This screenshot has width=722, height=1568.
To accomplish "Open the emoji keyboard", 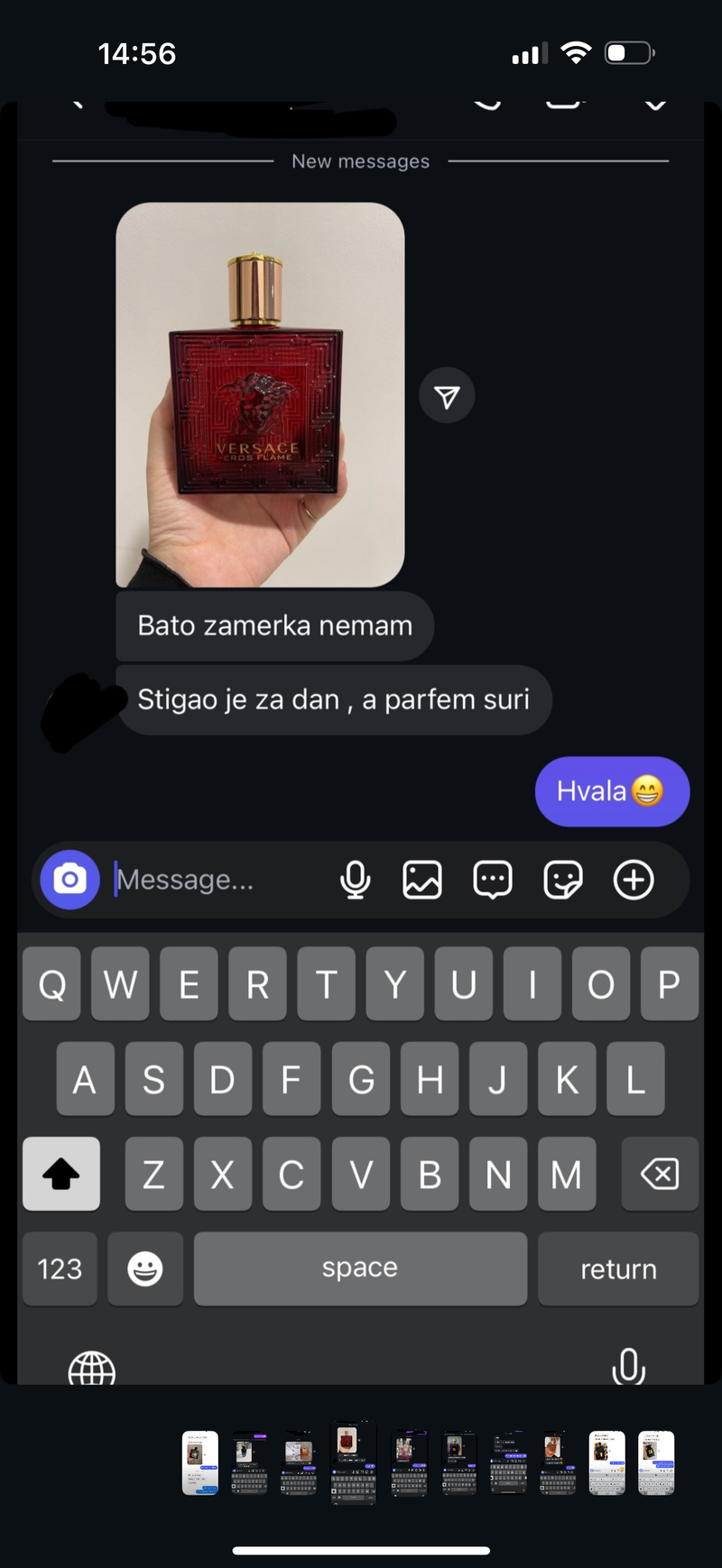I will click(x=144, y=1268).
